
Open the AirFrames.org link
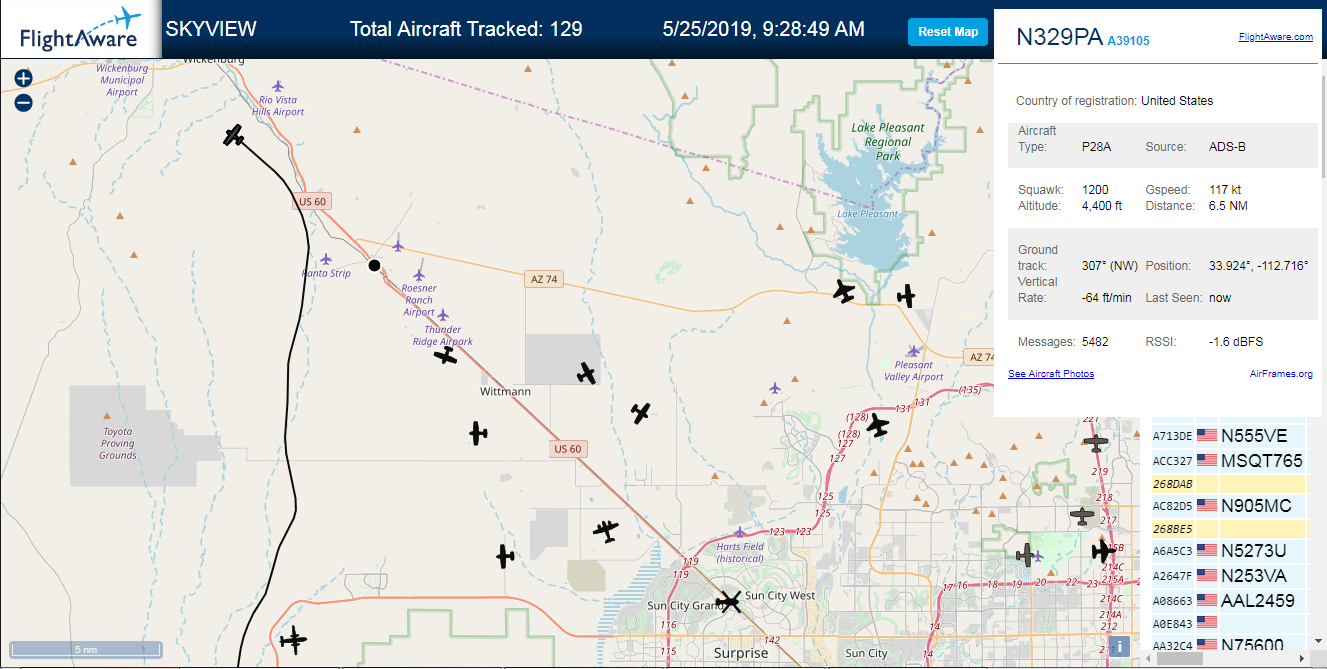click(x=1281, y=374)
